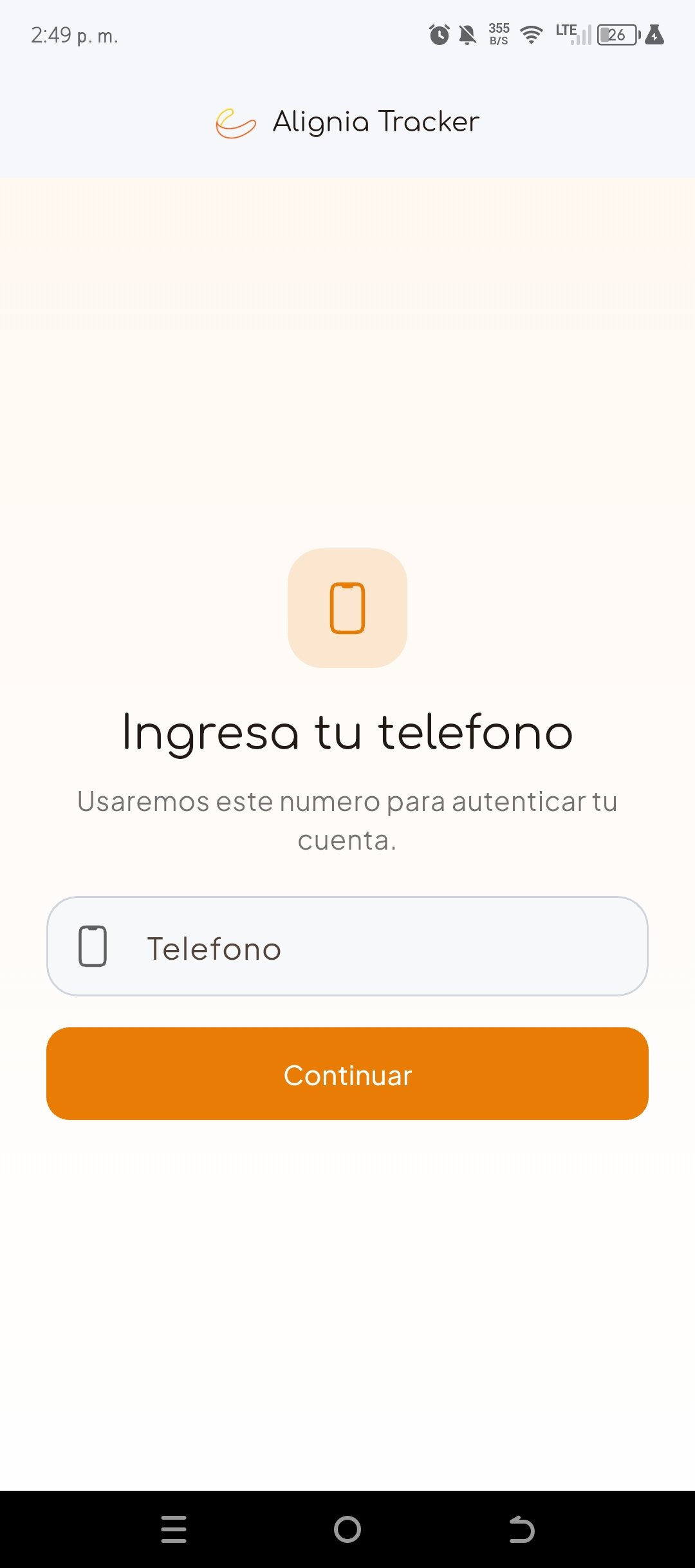Toggle battery saver using the flask icon
This screenshot has height=1568, width=695.
coord(655,35)
